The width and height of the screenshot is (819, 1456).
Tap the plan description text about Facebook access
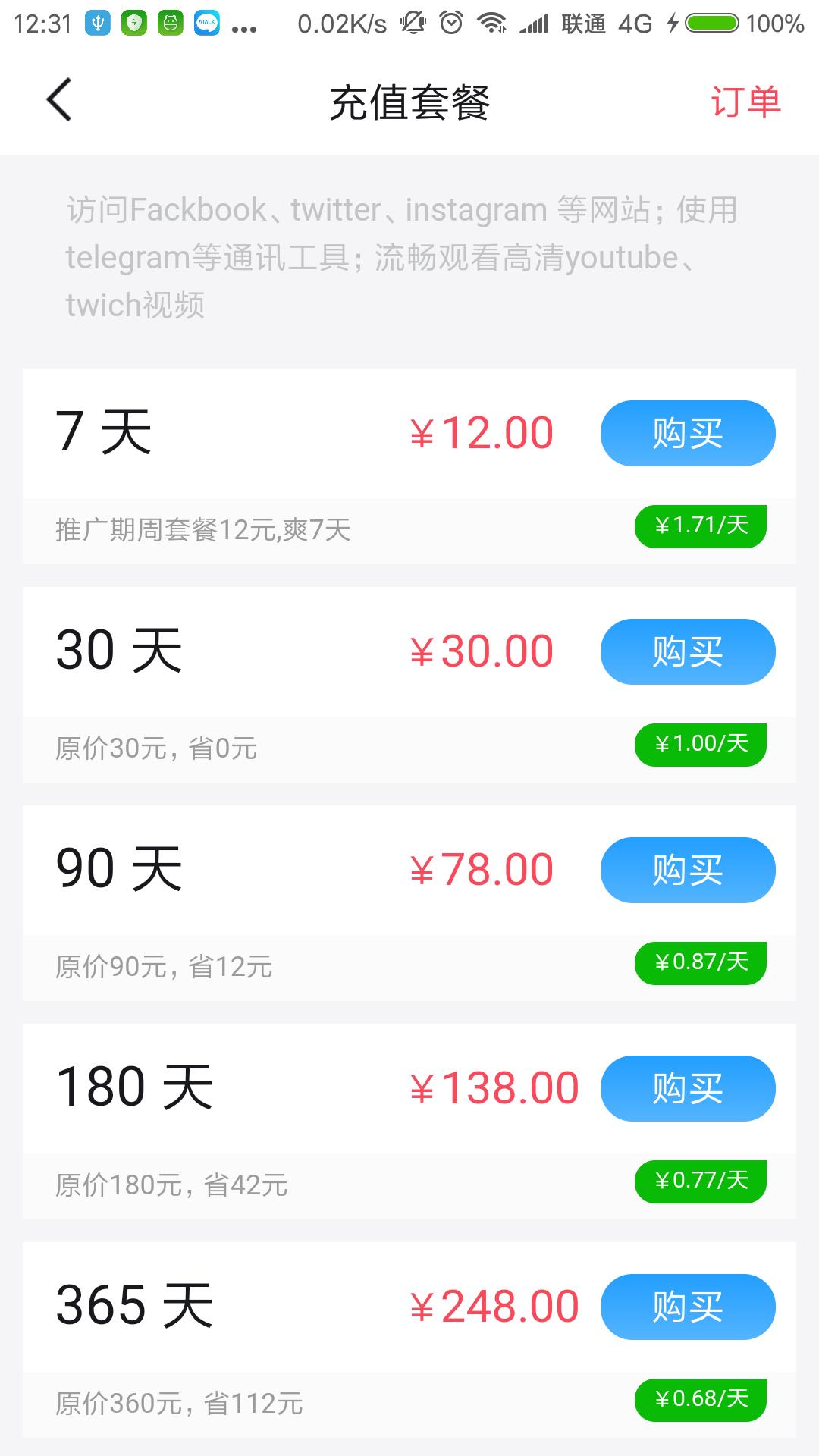[x=400, y=258]
